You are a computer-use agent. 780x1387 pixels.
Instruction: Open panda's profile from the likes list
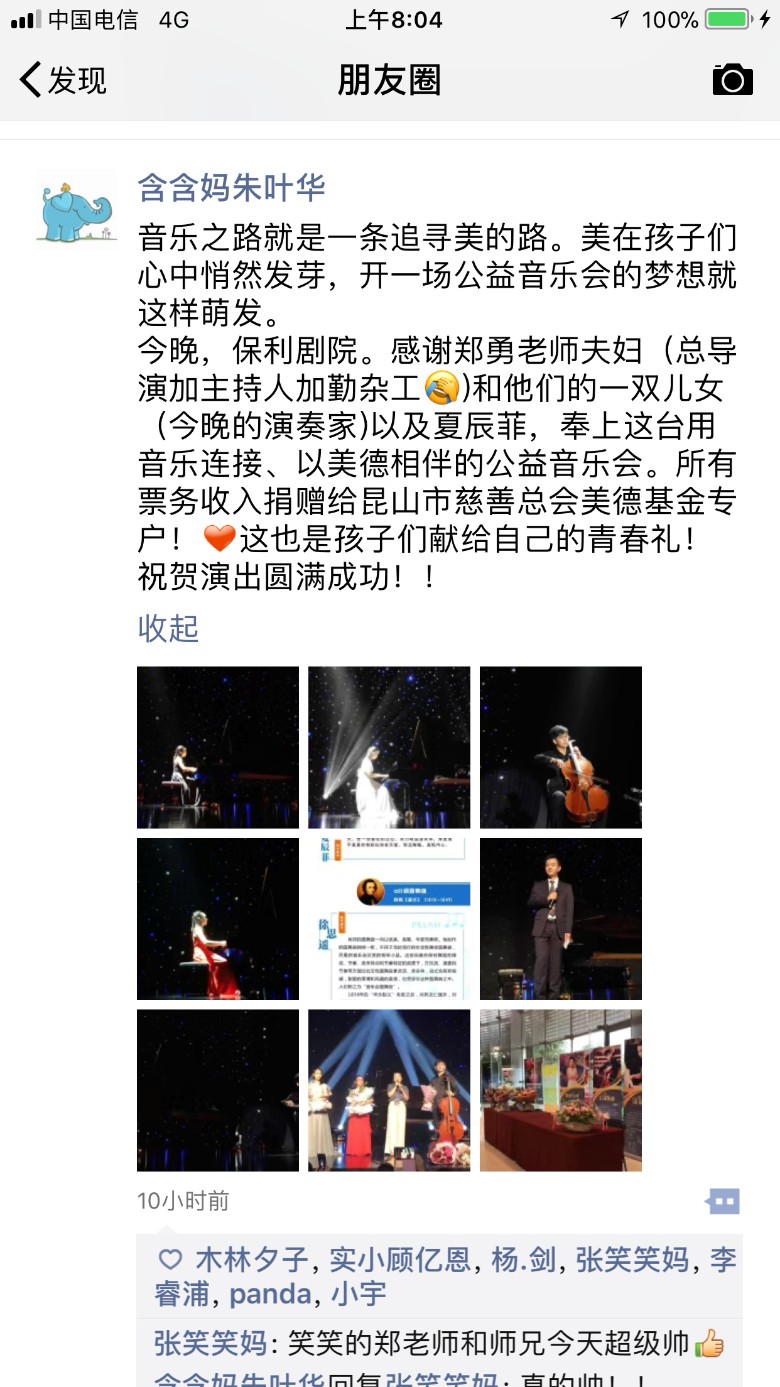pyautogui.click(x=270, y=1294)
